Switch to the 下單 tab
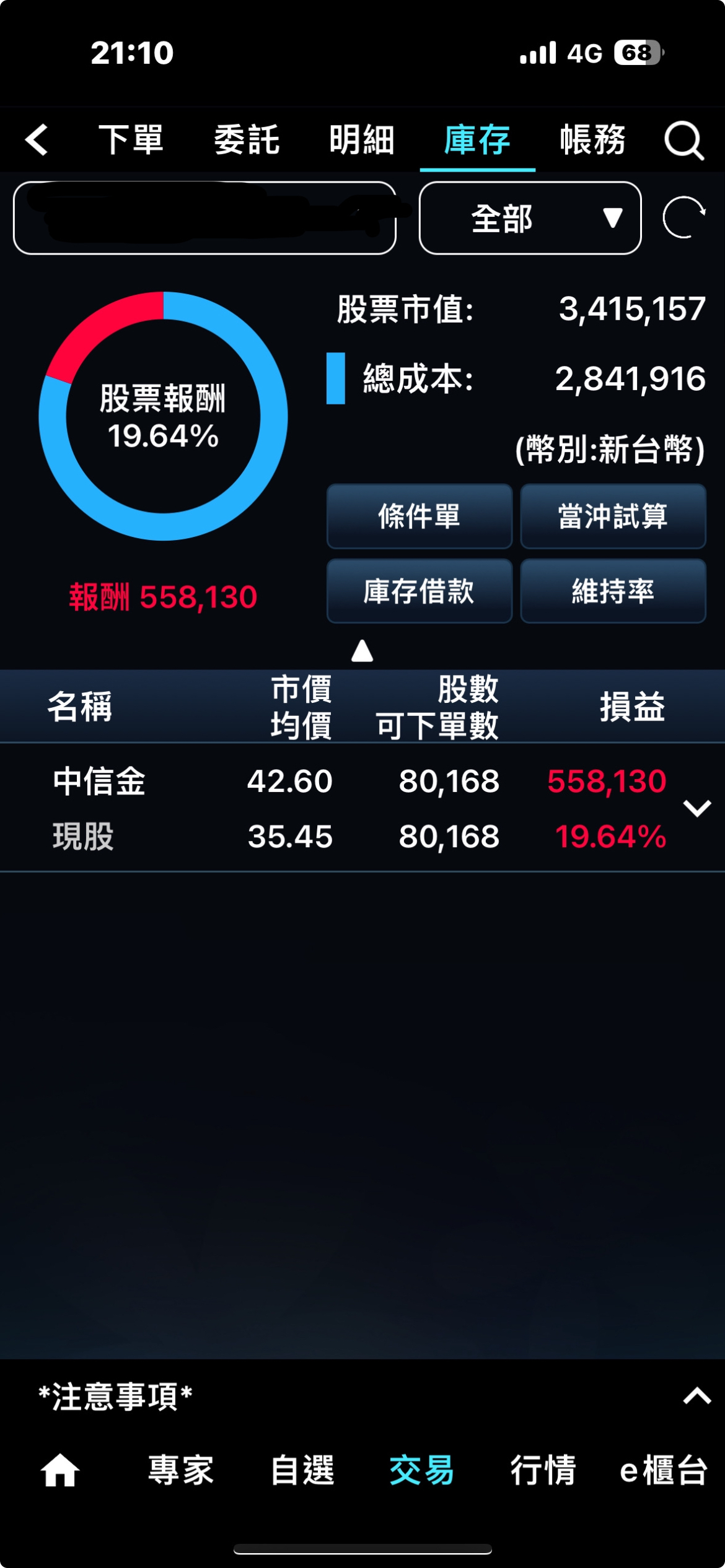 click(x=131, y=139)
